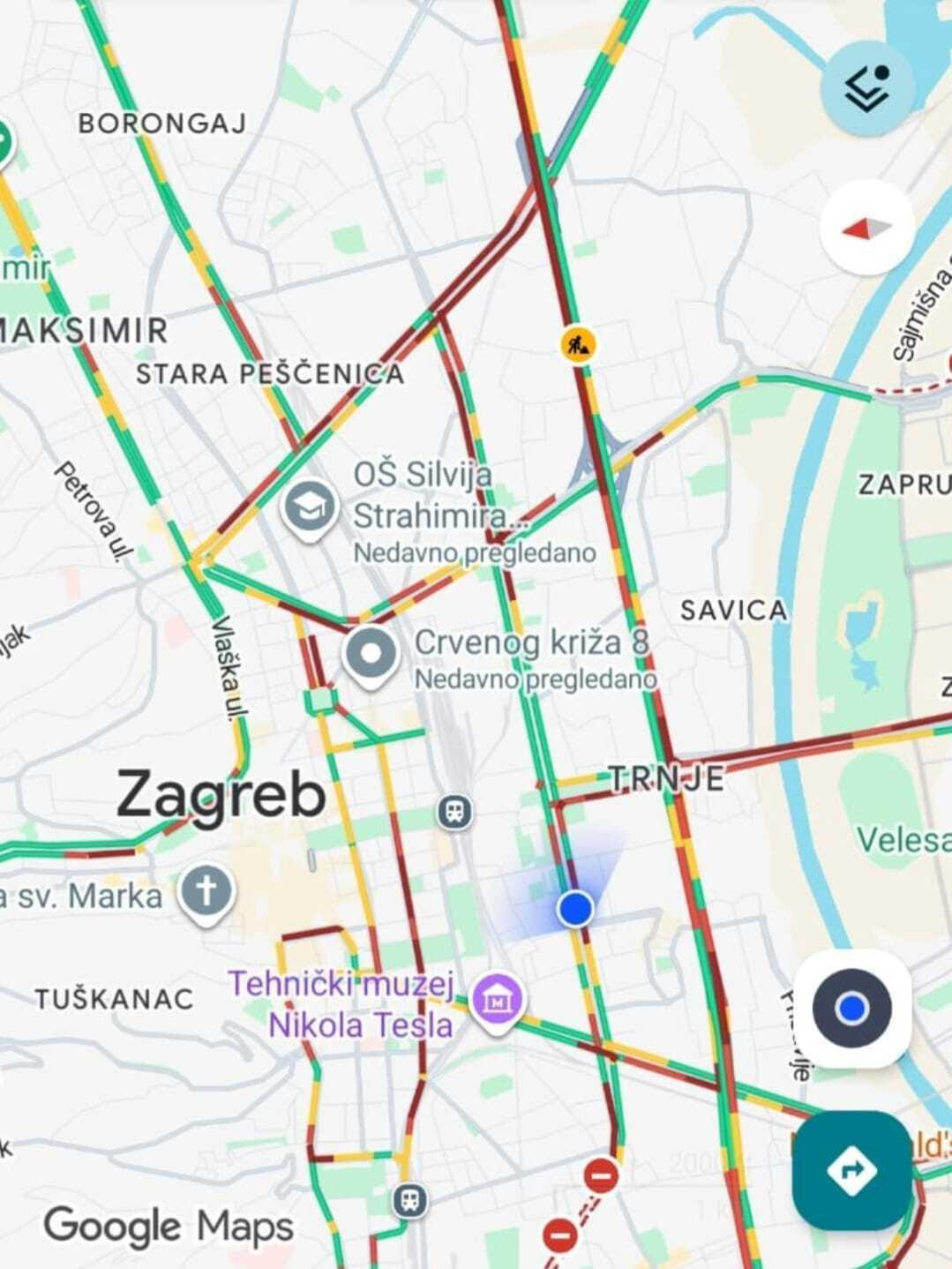Open the OŠ Silvija Strahimira school pin
The image size is (952, 1269).
click(x=310, y=507)
